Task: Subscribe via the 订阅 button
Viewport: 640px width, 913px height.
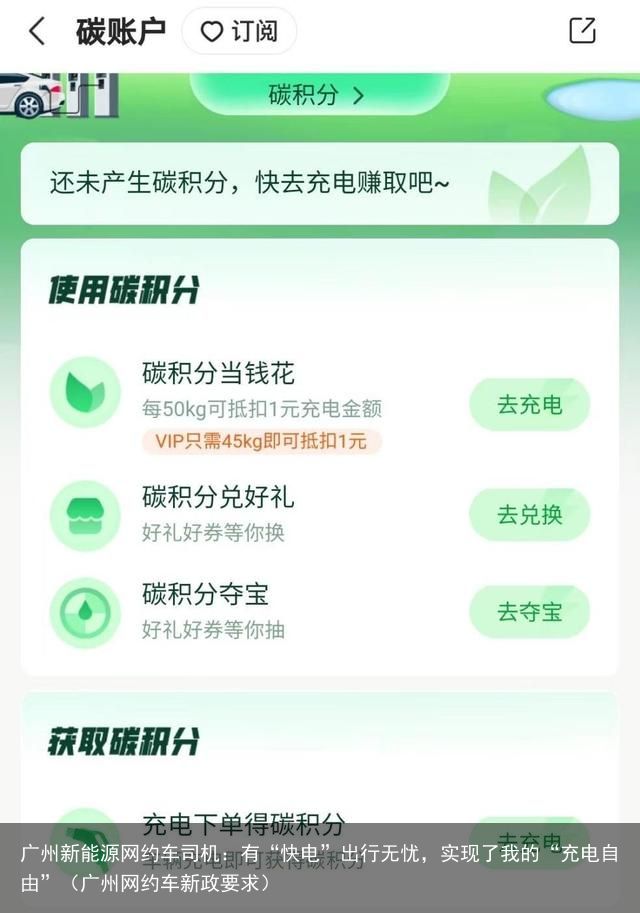Action: coord(239,32)
